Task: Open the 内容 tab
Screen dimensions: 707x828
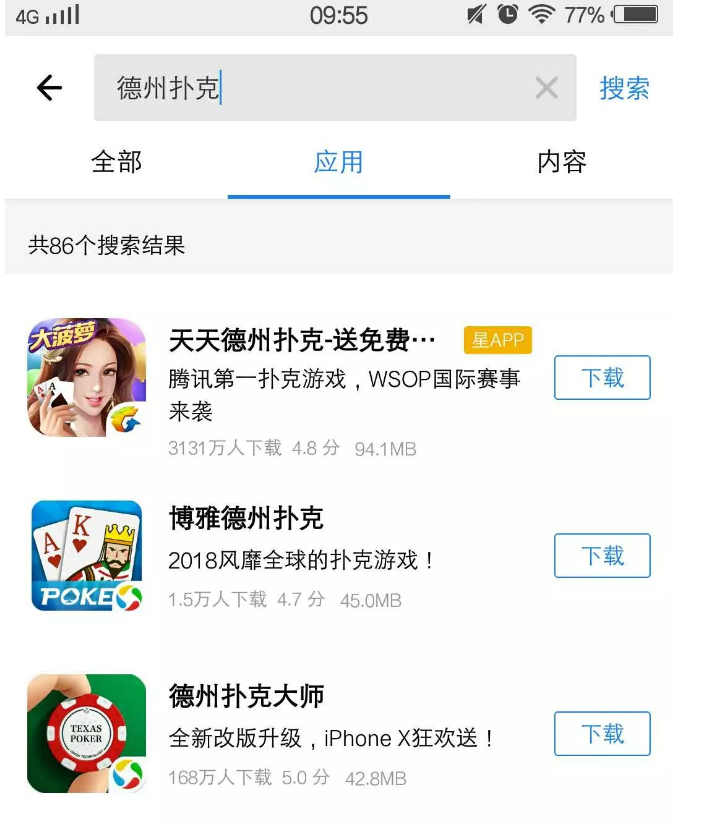Action: coord(561,162)
